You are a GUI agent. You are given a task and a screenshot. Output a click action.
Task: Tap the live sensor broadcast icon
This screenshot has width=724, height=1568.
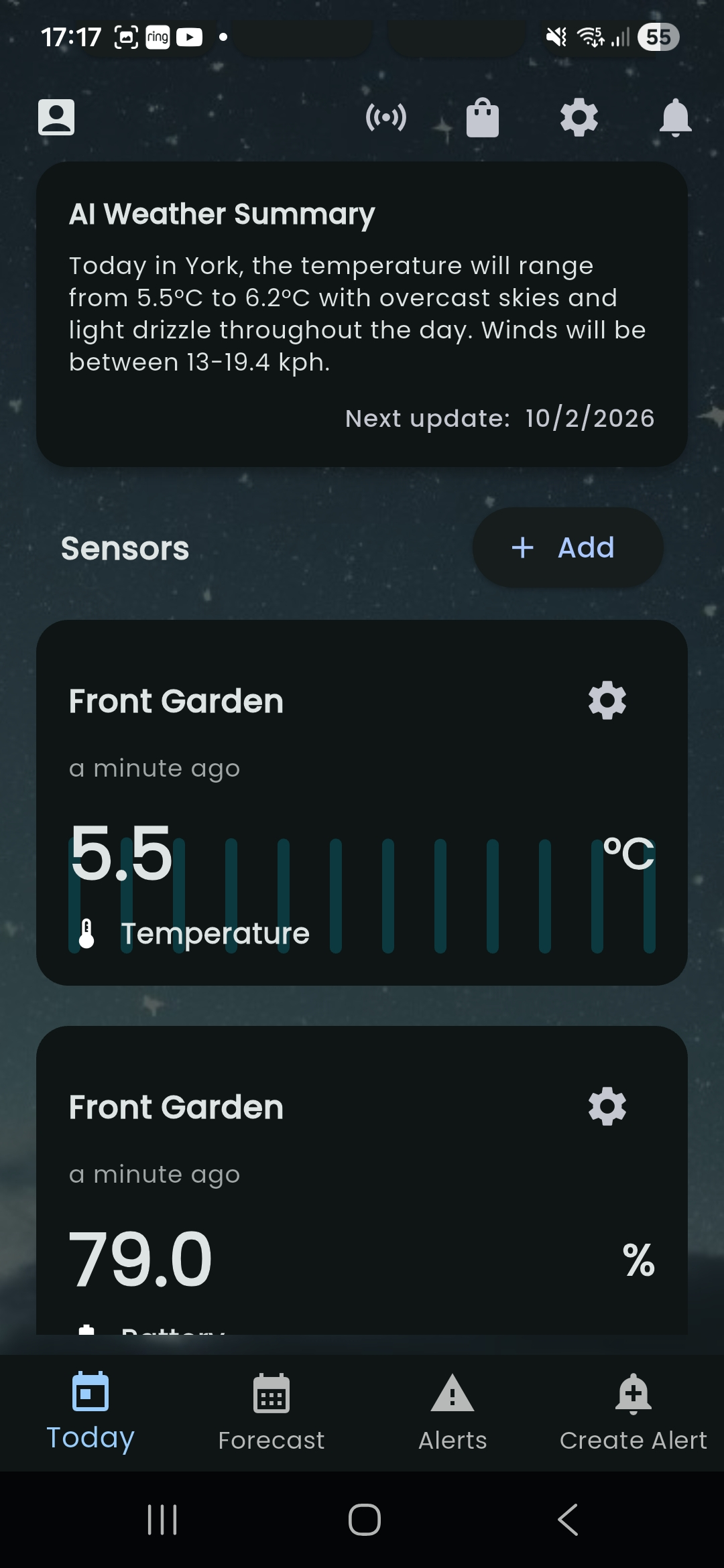pyautogui.click(x=387, y=117)
